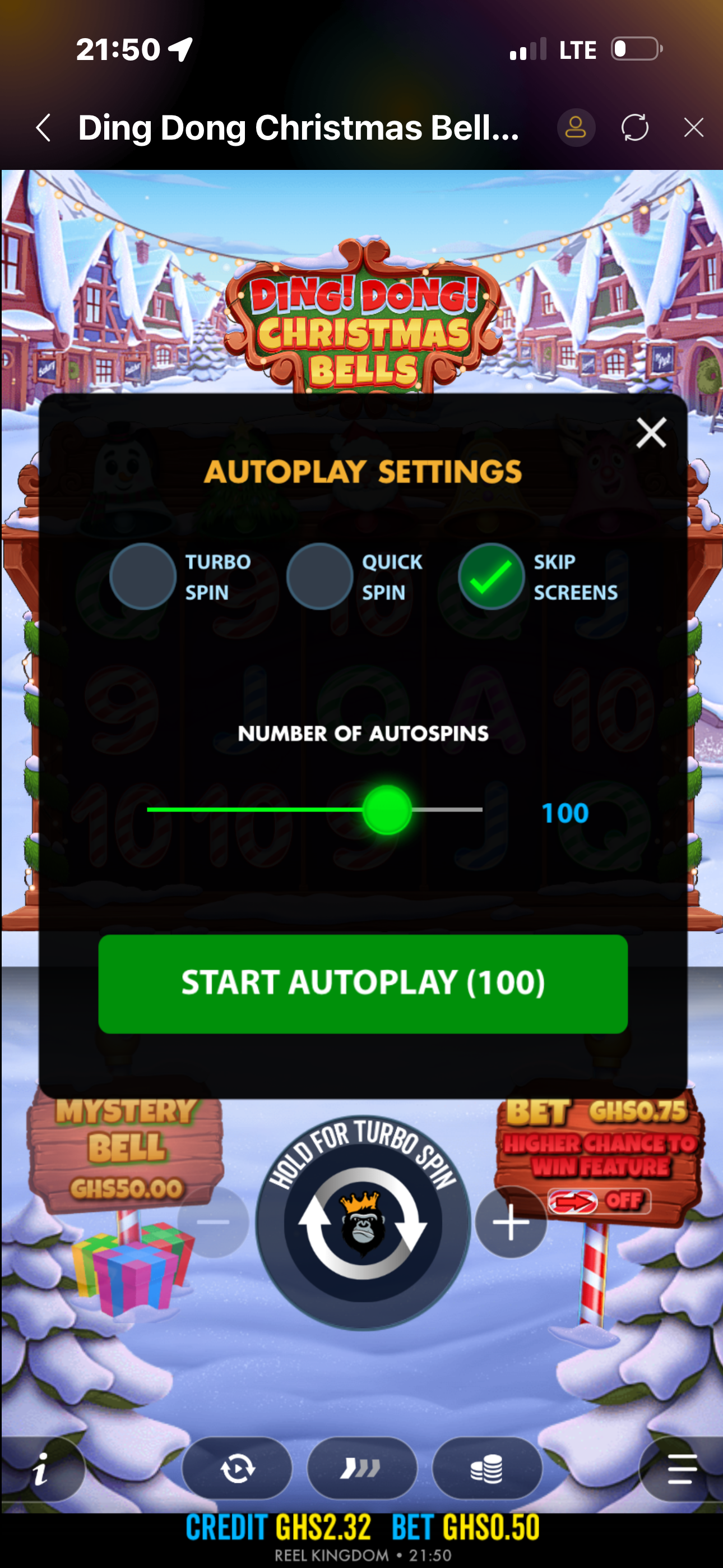Spin the reels with gorilla button
Viewport: 723px width, 1568px height.
(363, 1224)
